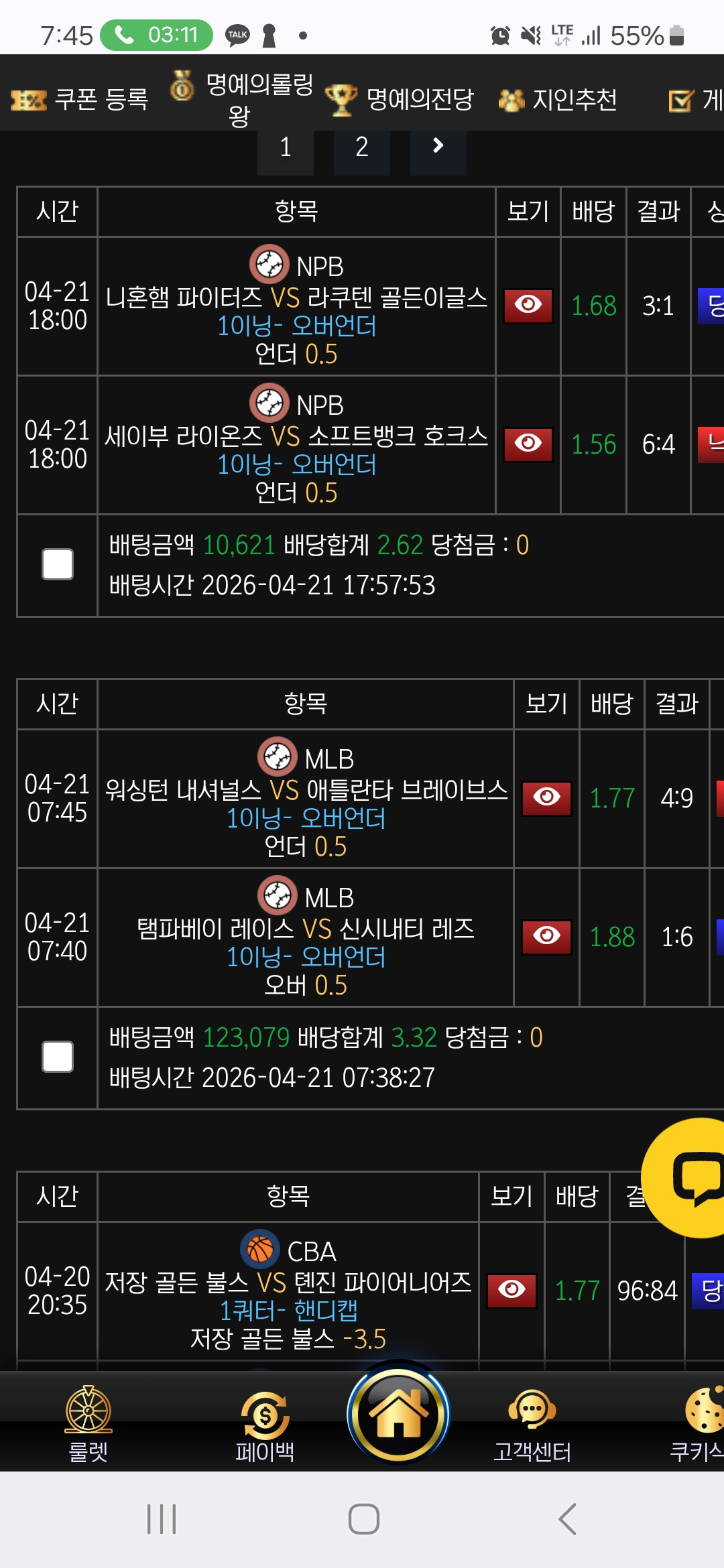View details for 니혼햄 파이터즈 match
The image size is (724, 1568).
click(528, 306)
